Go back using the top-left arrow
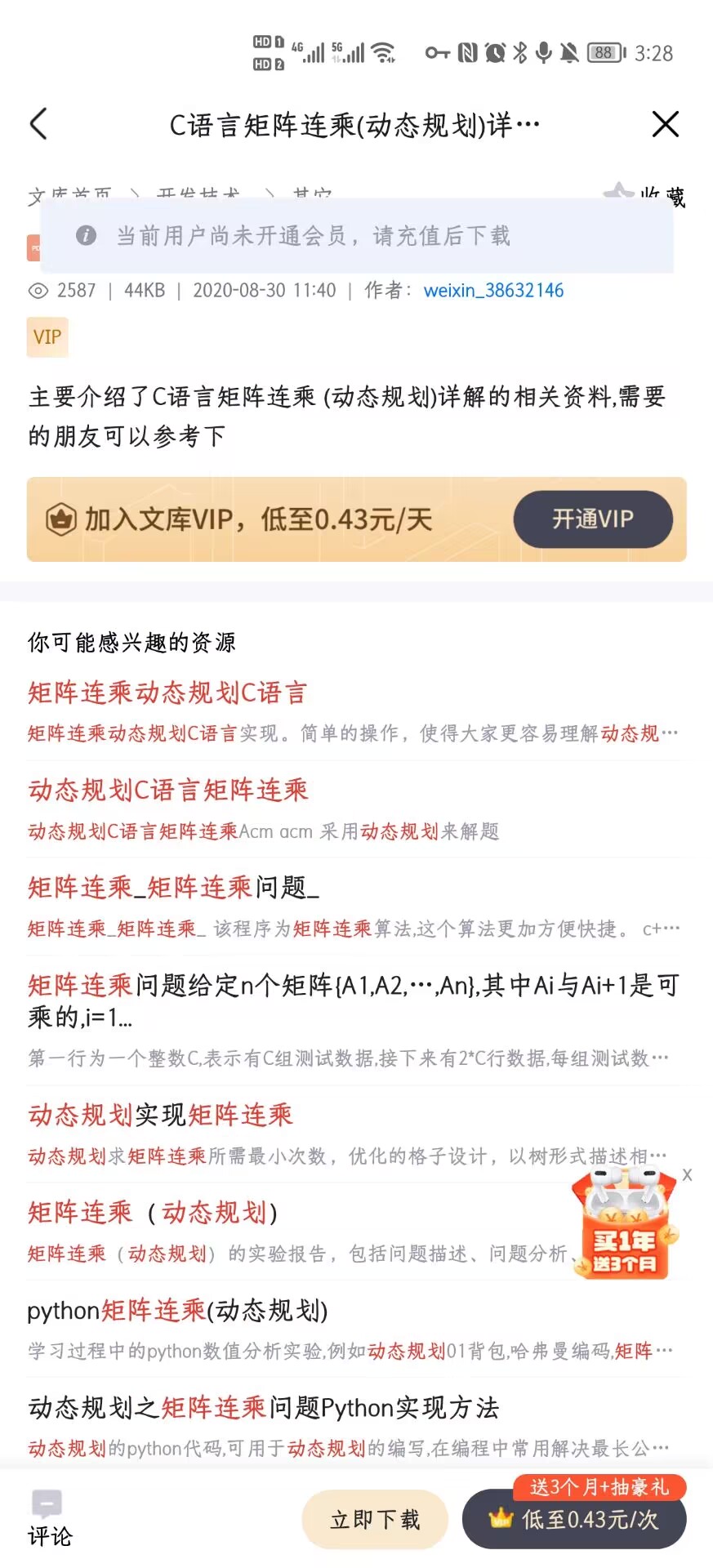This screenshot has width=713, height=1568. pyautogui.click(x=38, y=124)
